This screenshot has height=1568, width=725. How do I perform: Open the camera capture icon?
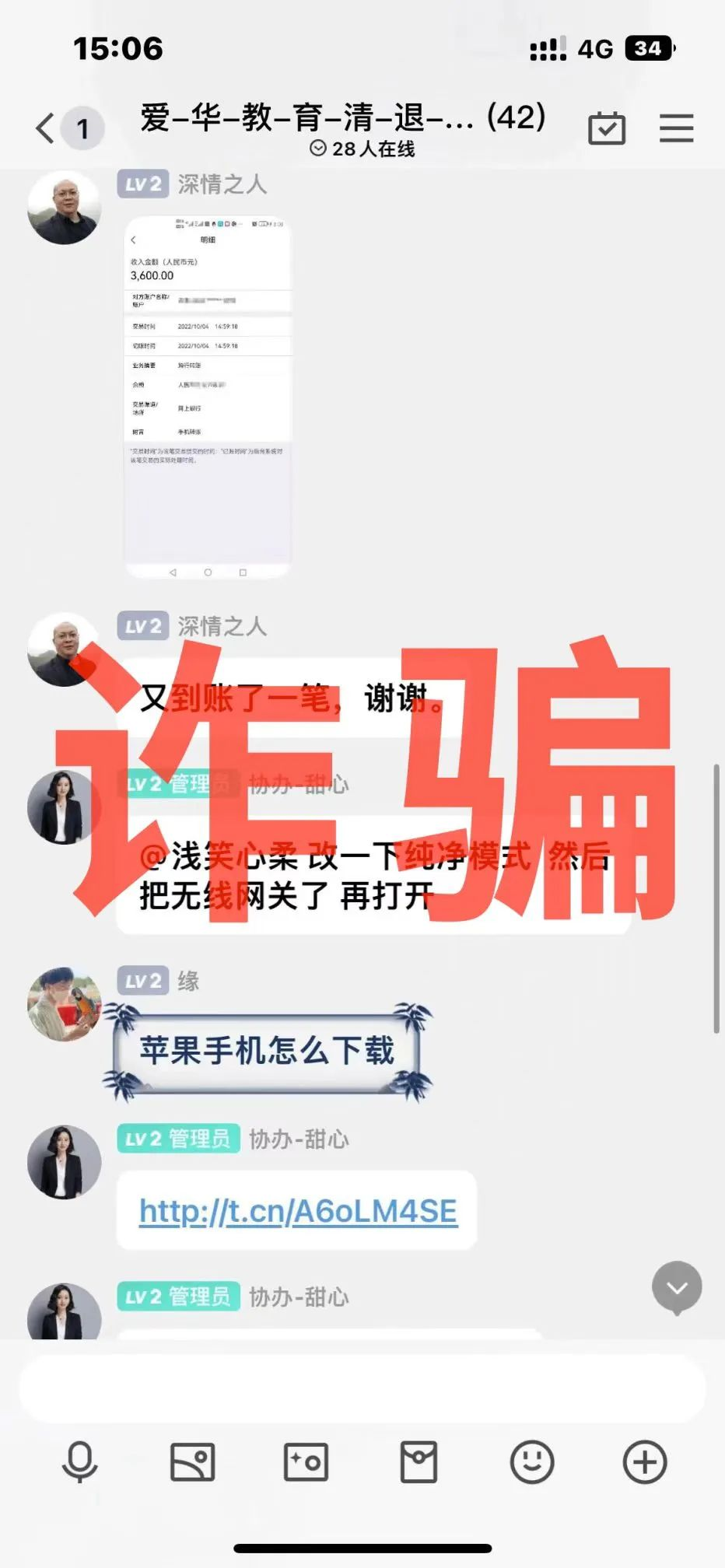306,1462
